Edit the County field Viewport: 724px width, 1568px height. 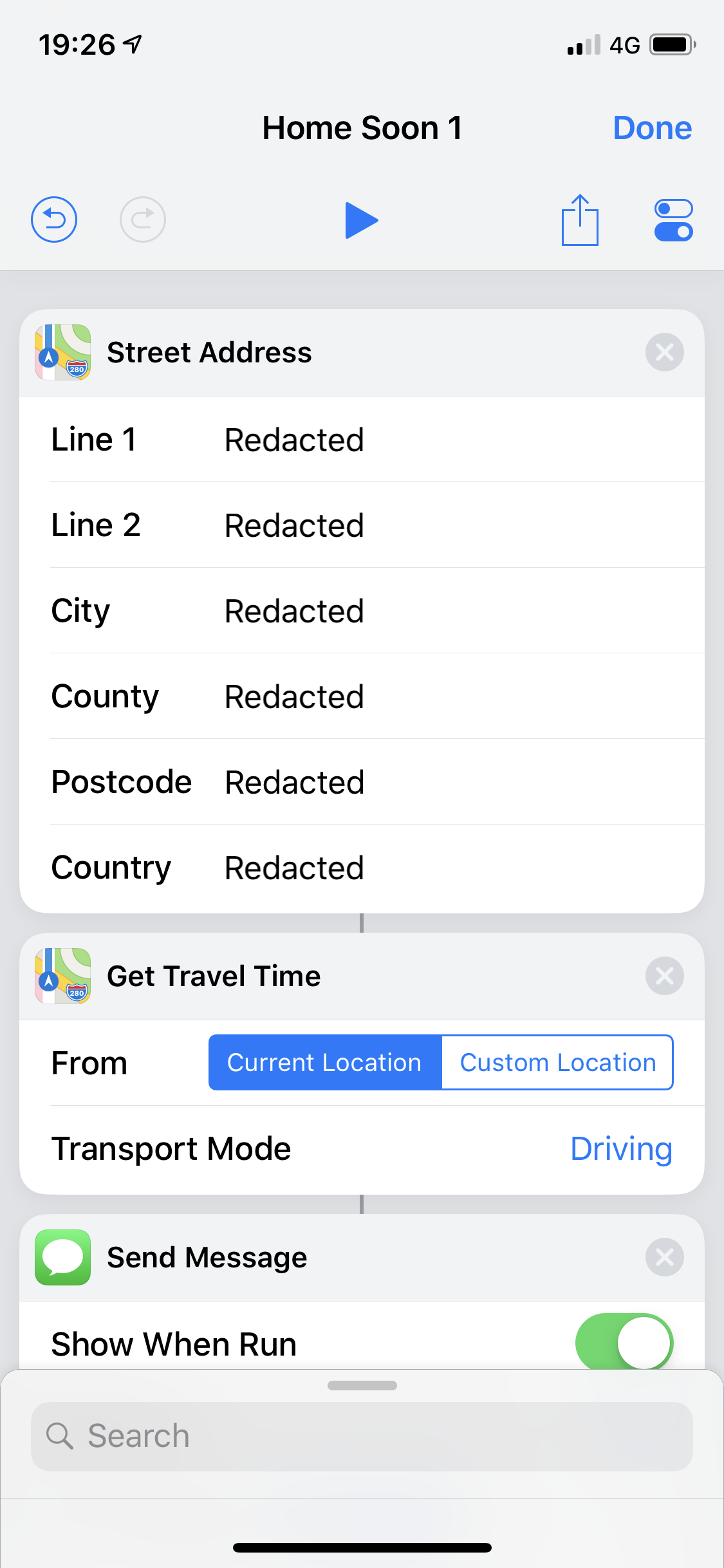(x=362, y=696)
